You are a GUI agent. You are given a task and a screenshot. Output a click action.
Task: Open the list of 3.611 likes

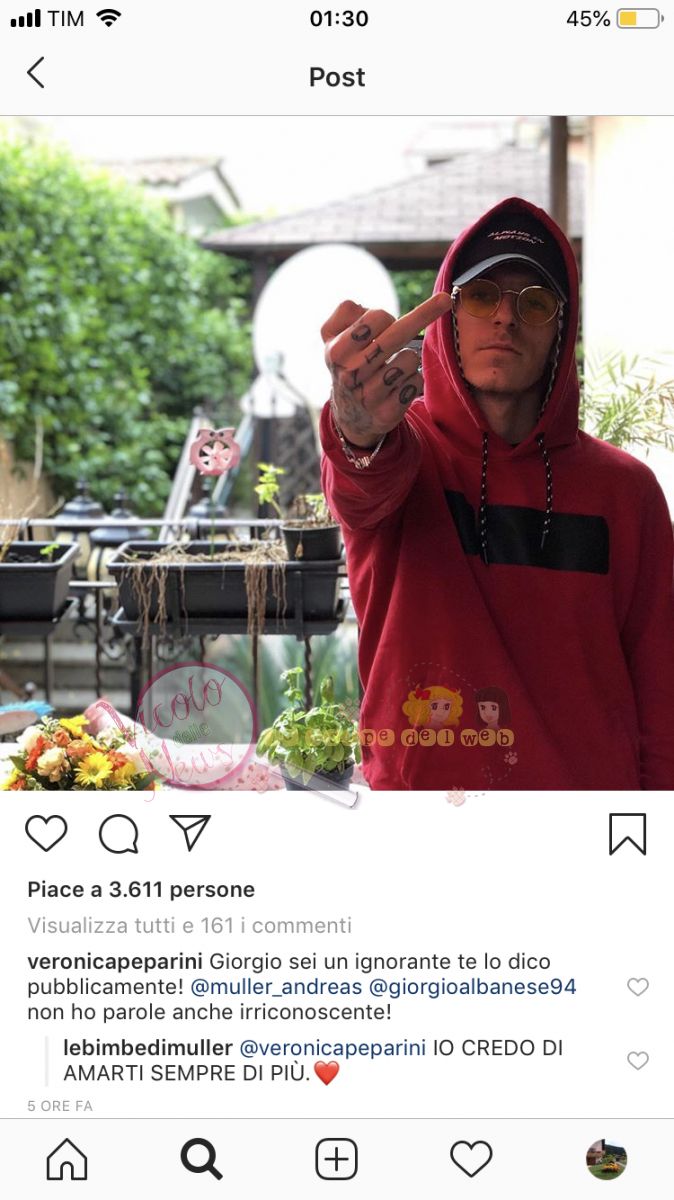pyautogui.click(x=141, y=889)
